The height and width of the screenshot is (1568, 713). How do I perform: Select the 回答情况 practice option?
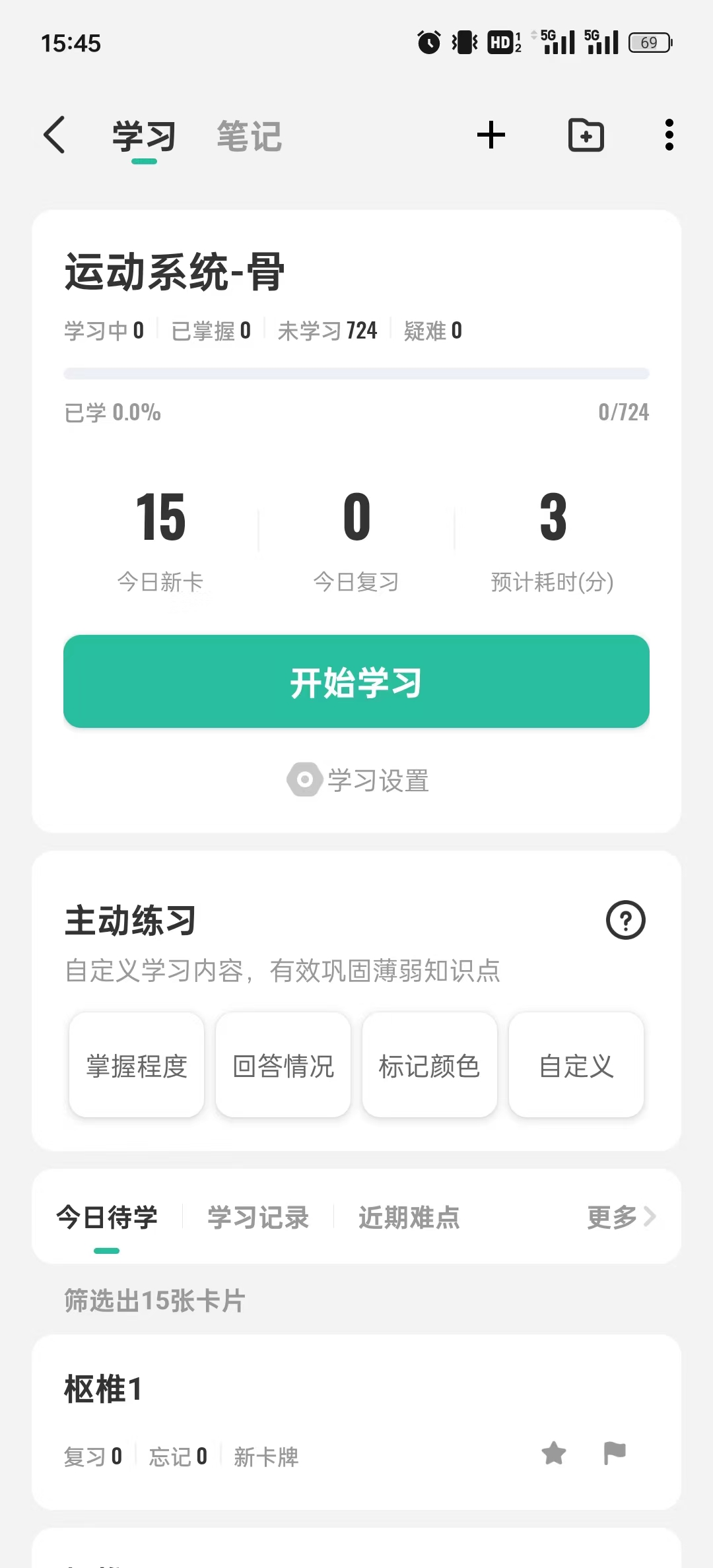point(283,1065)
